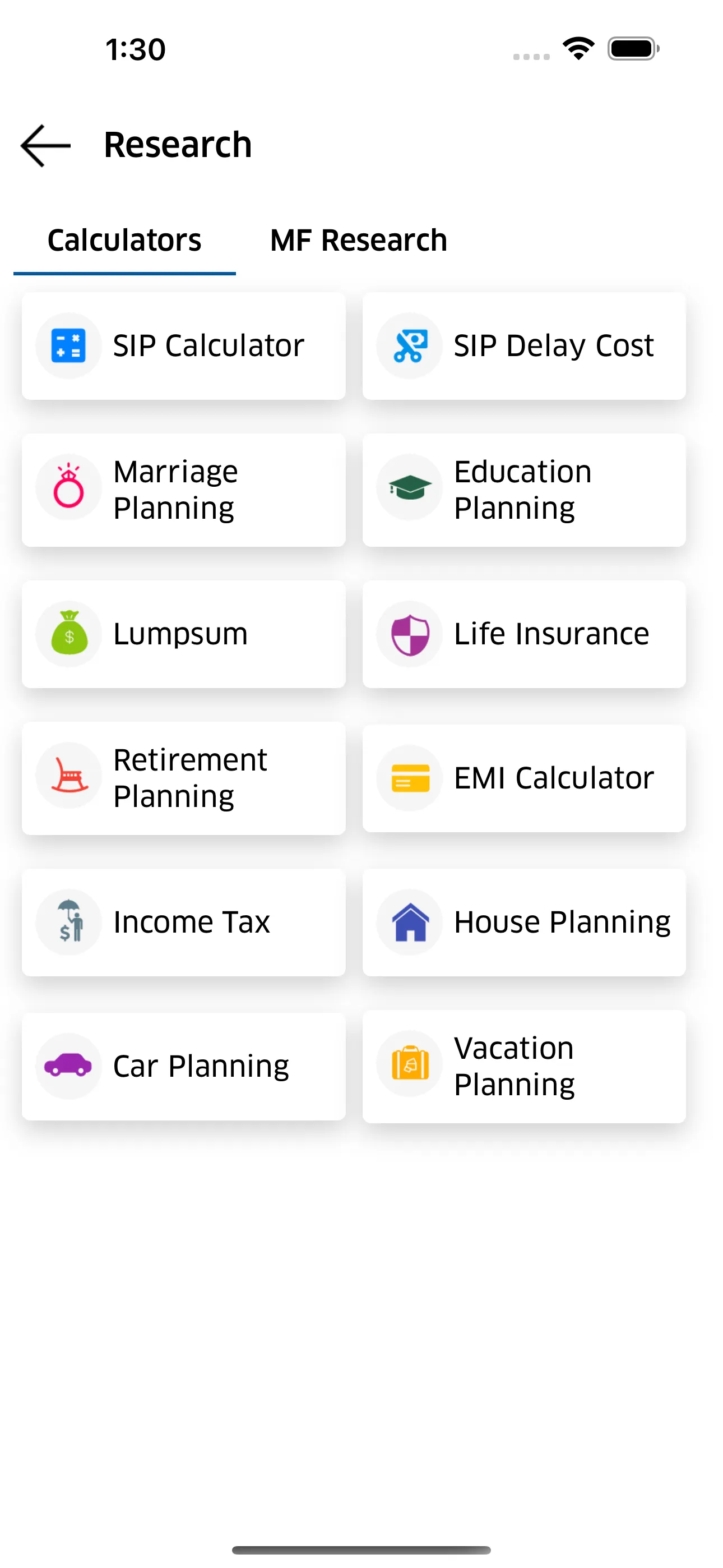Click the SIP Delay Cost scissors icon
Screen dimensions: 723x1568
tap(410, 345)
